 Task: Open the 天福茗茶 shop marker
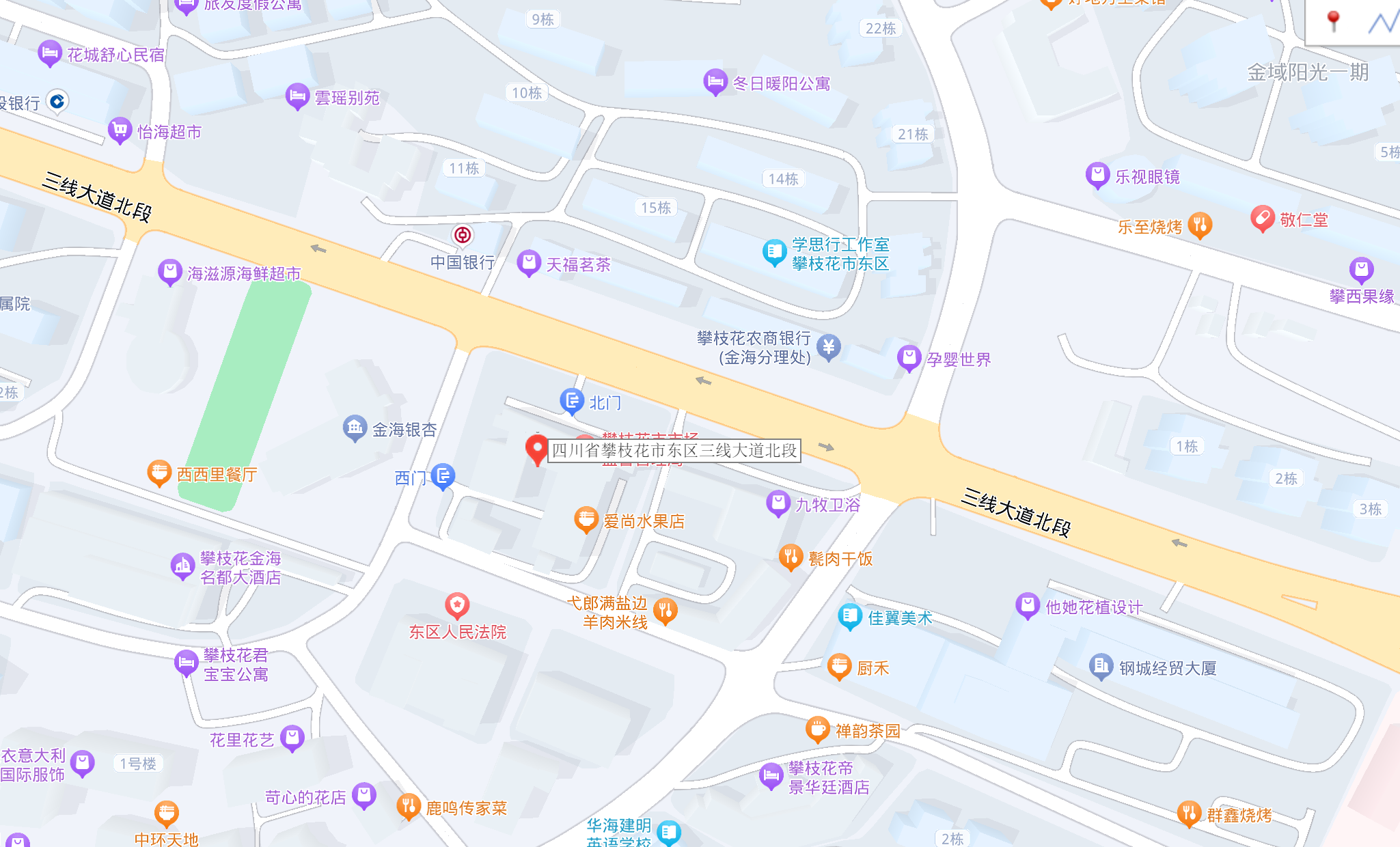pyautogui.click(x=529, y=262)
